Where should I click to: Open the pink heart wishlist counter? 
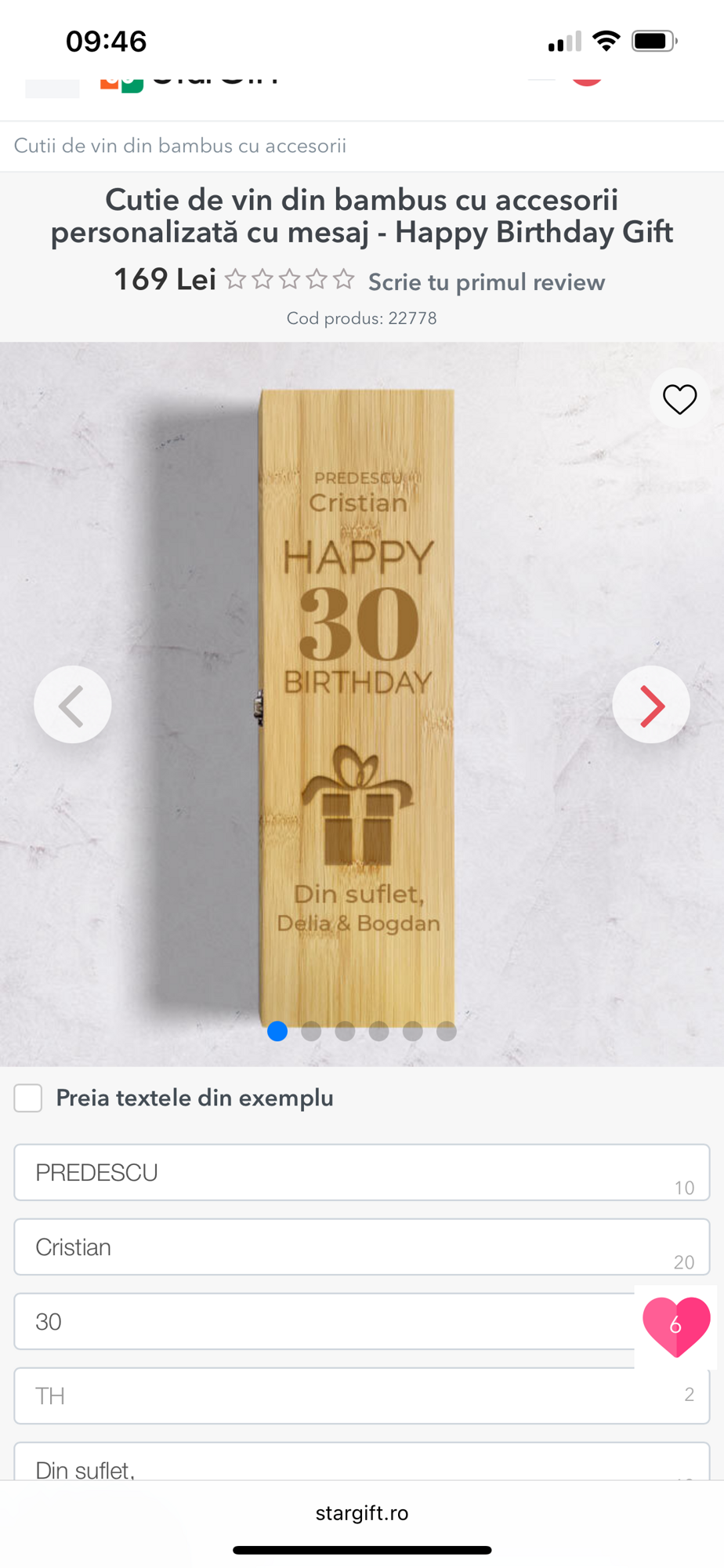click(675, 1326)
